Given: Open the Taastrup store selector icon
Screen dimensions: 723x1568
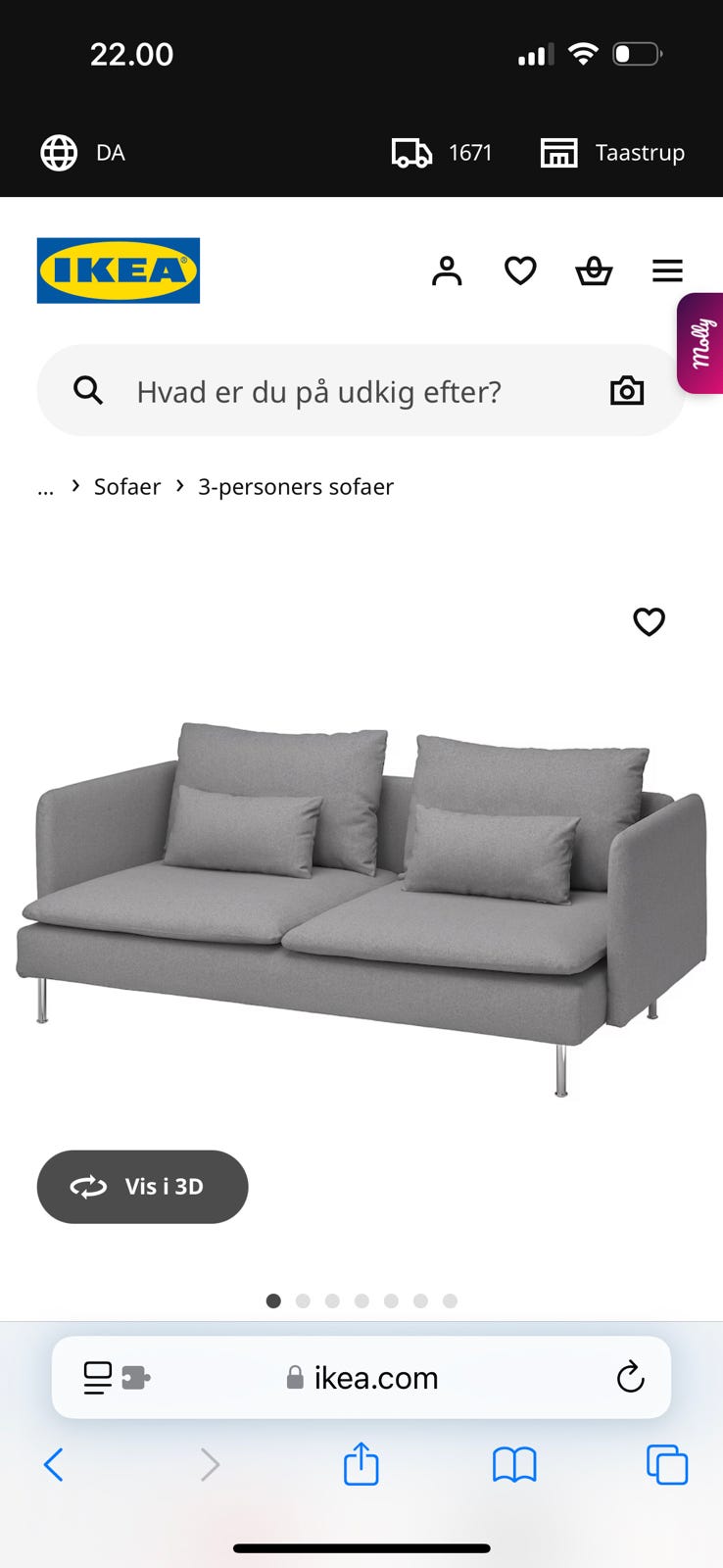Looking at the screenshot, I should (558, 152).
